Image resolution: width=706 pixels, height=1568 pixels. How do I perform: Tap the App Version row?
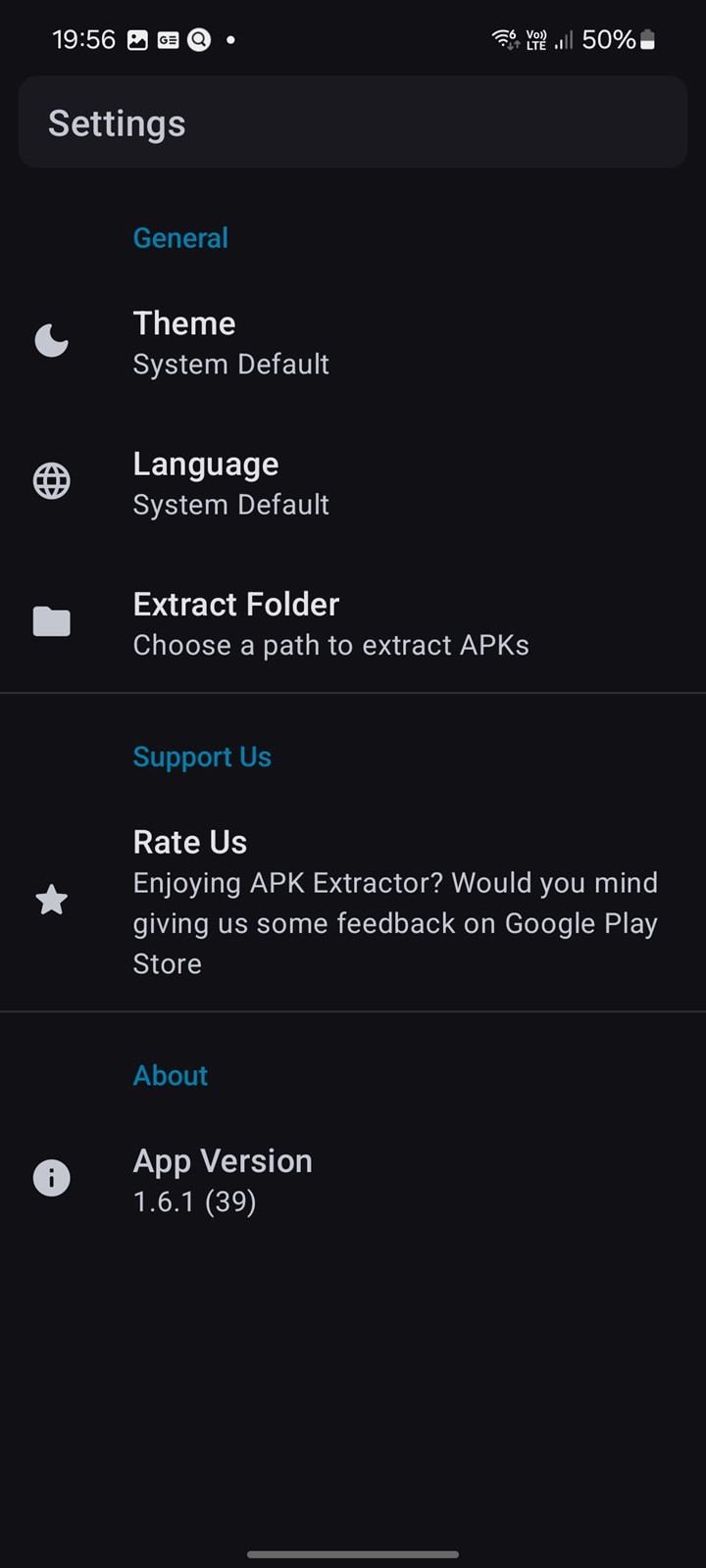pyautogui.click(x=353, y=1179)
